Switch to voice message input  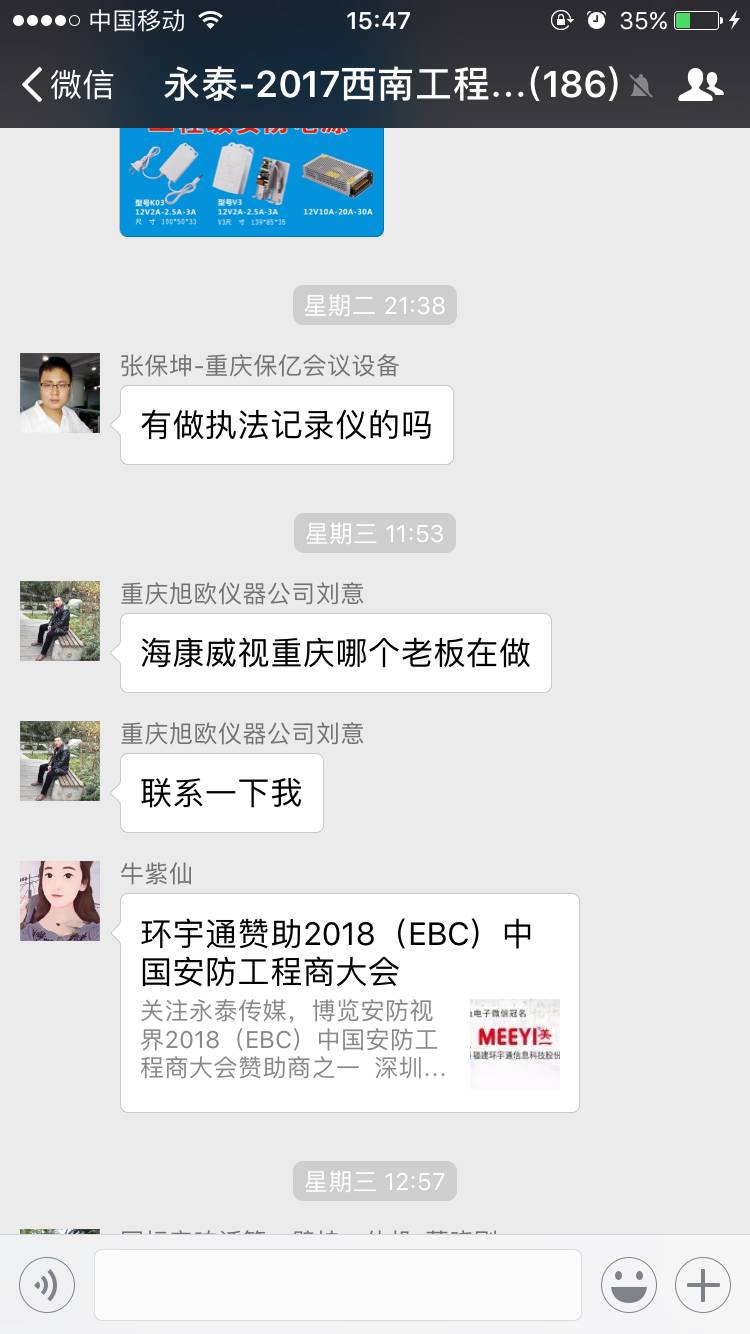(x=47, y=1285)
